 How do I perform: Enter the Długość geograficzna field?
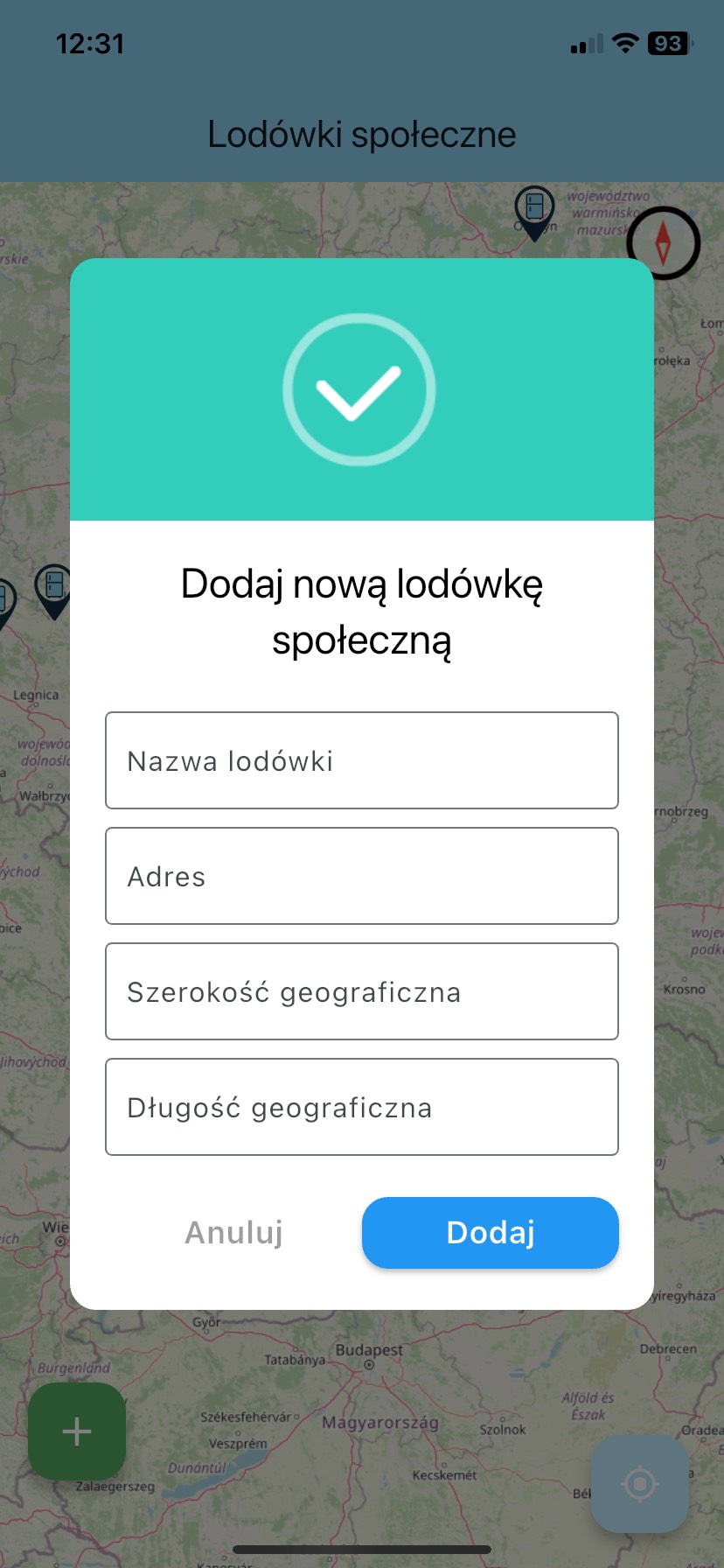click(x=362, y=1107)
